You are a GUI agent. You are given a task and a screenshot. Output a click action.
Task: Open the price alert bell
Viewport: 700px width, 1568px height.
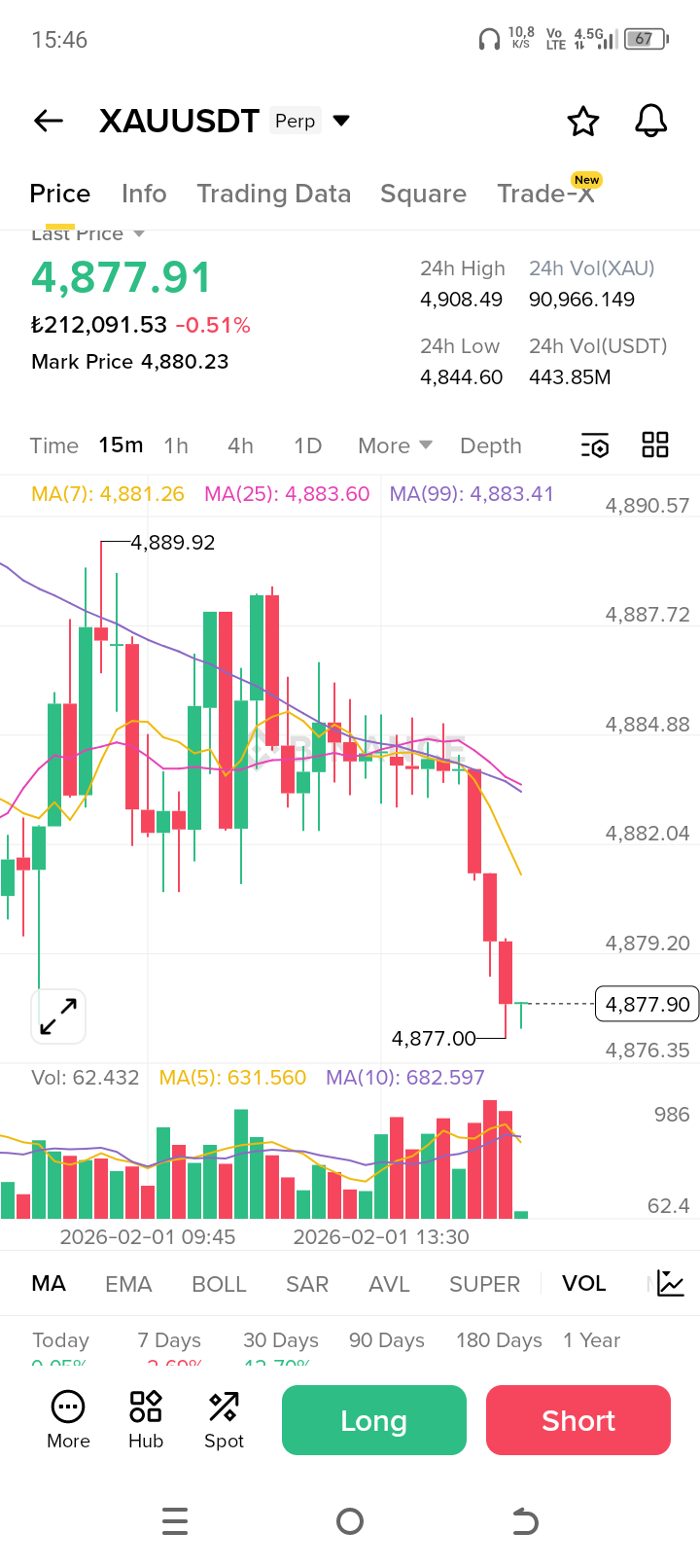[651, 122]
